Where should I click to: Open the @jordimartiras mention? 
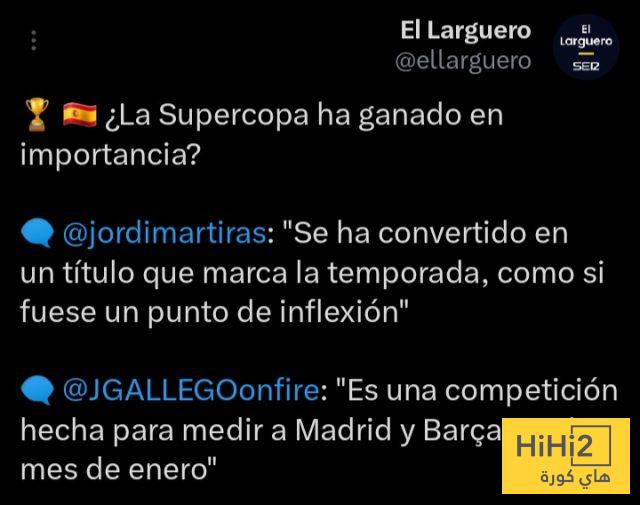click(165, 234)
